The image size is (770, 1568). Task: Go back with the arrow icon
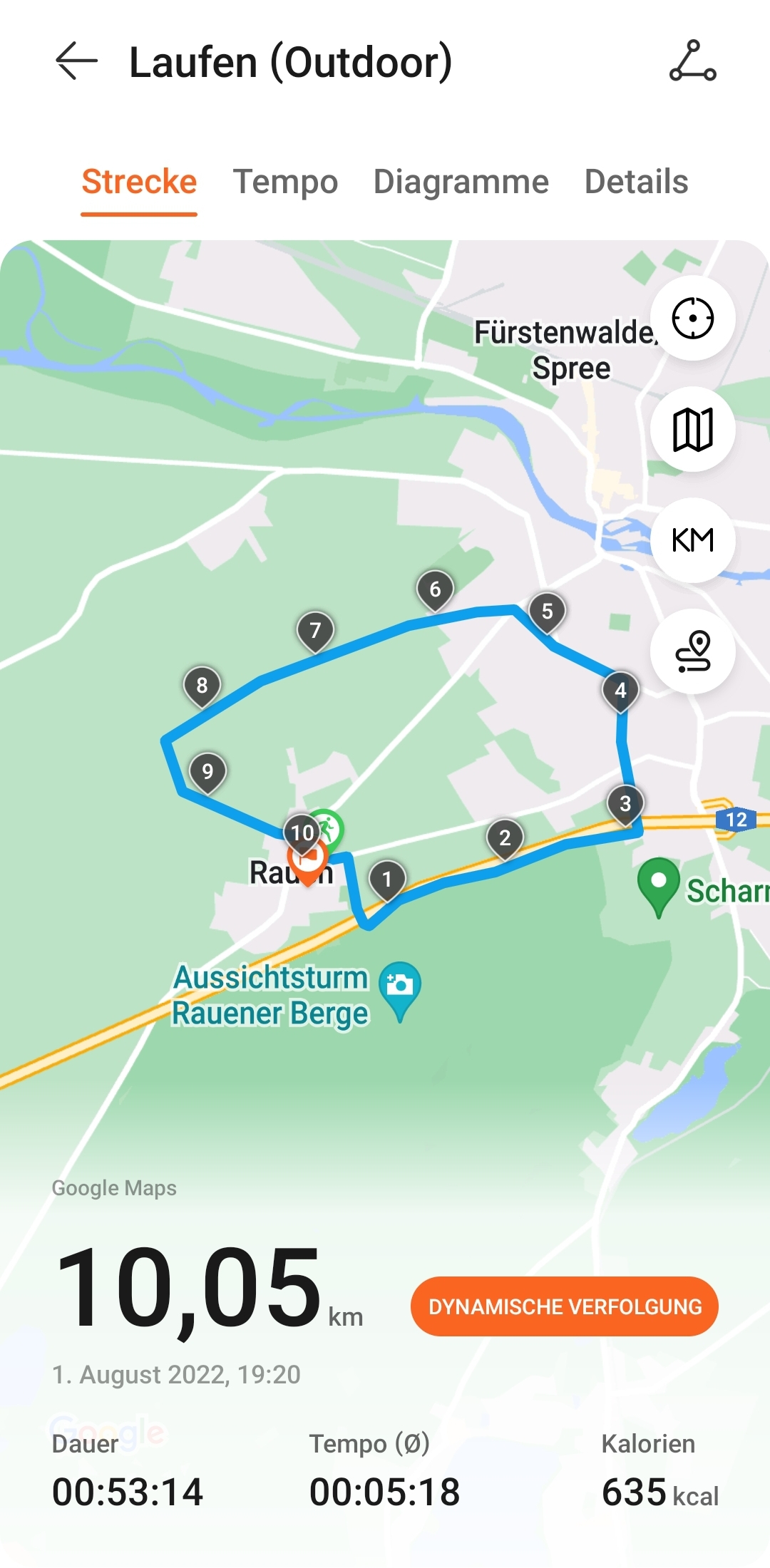tap(76, 61)
